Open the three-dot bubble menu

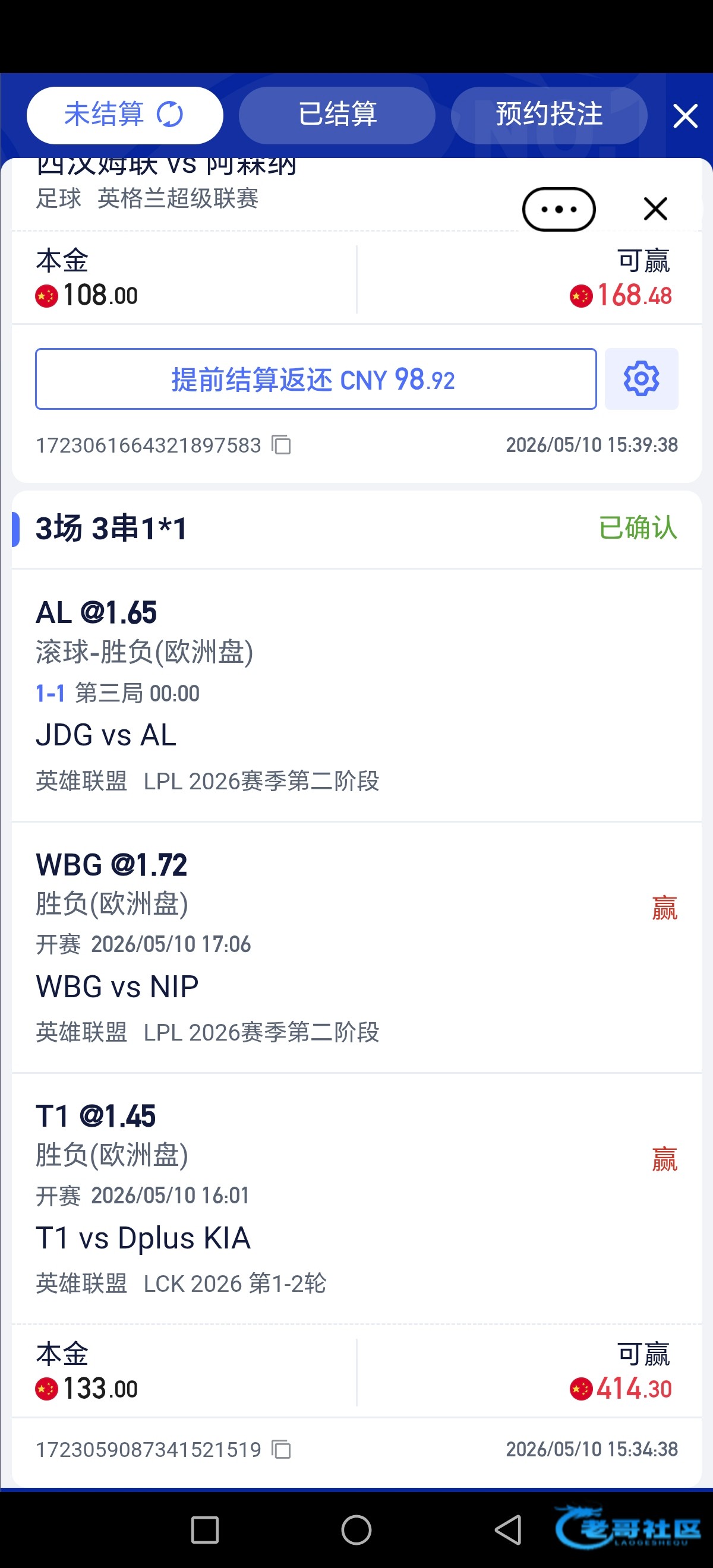pos(559,210)
